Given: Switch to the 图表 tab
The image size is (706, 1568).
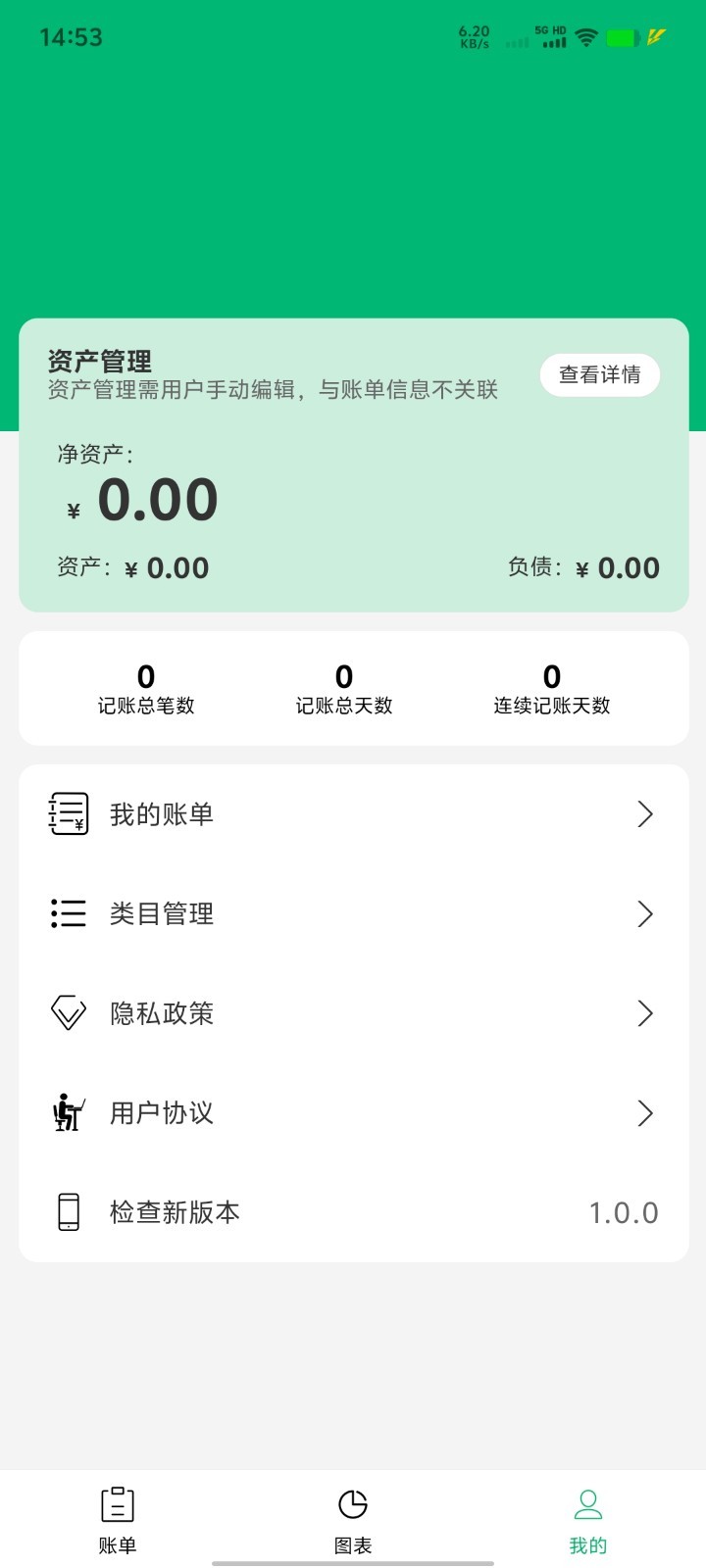Looking at the screenshot, I should click(x=353, y=1519).
